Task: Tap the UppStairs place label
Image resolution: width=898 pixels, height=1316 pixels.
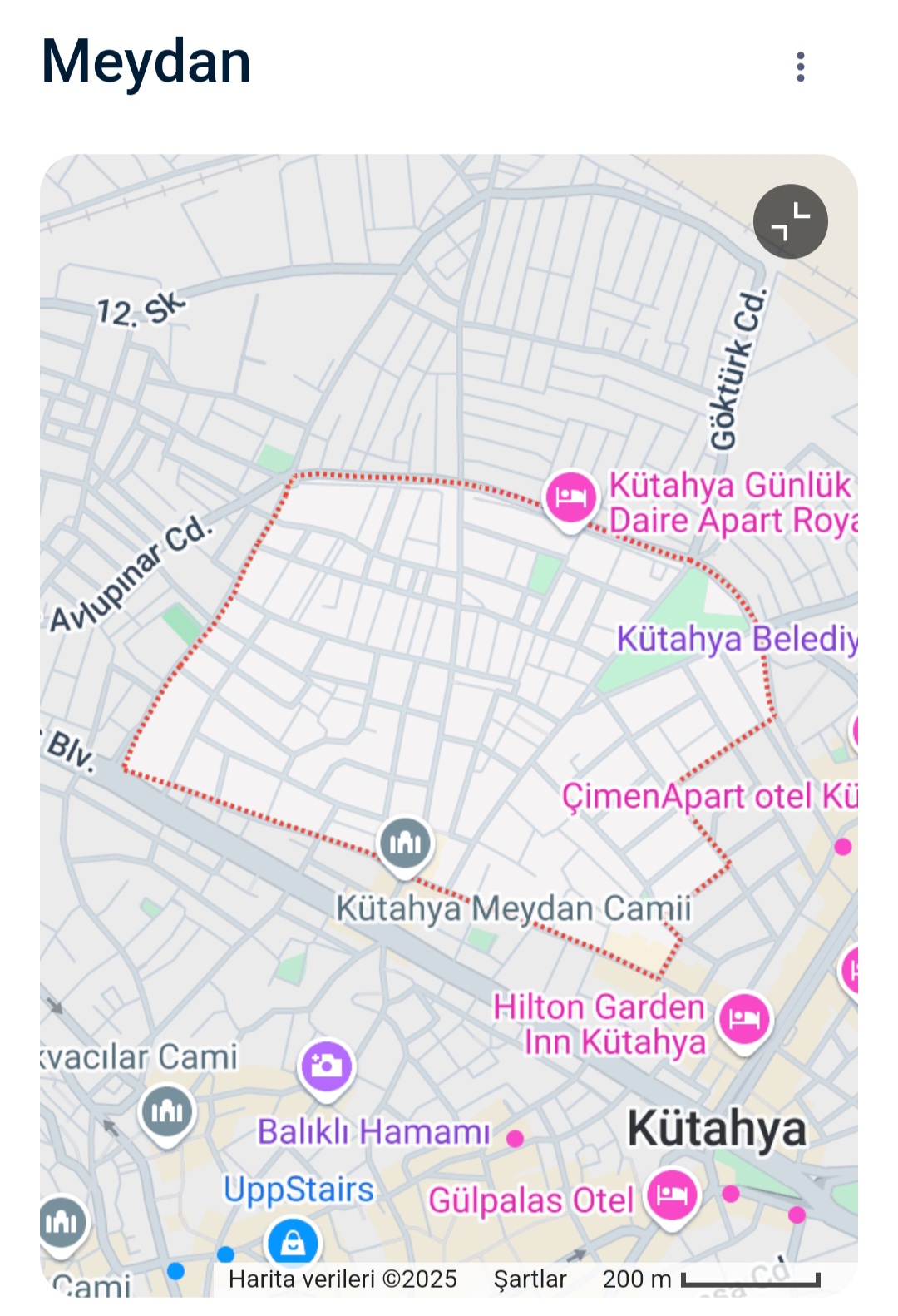Action: click(300, 1190)
